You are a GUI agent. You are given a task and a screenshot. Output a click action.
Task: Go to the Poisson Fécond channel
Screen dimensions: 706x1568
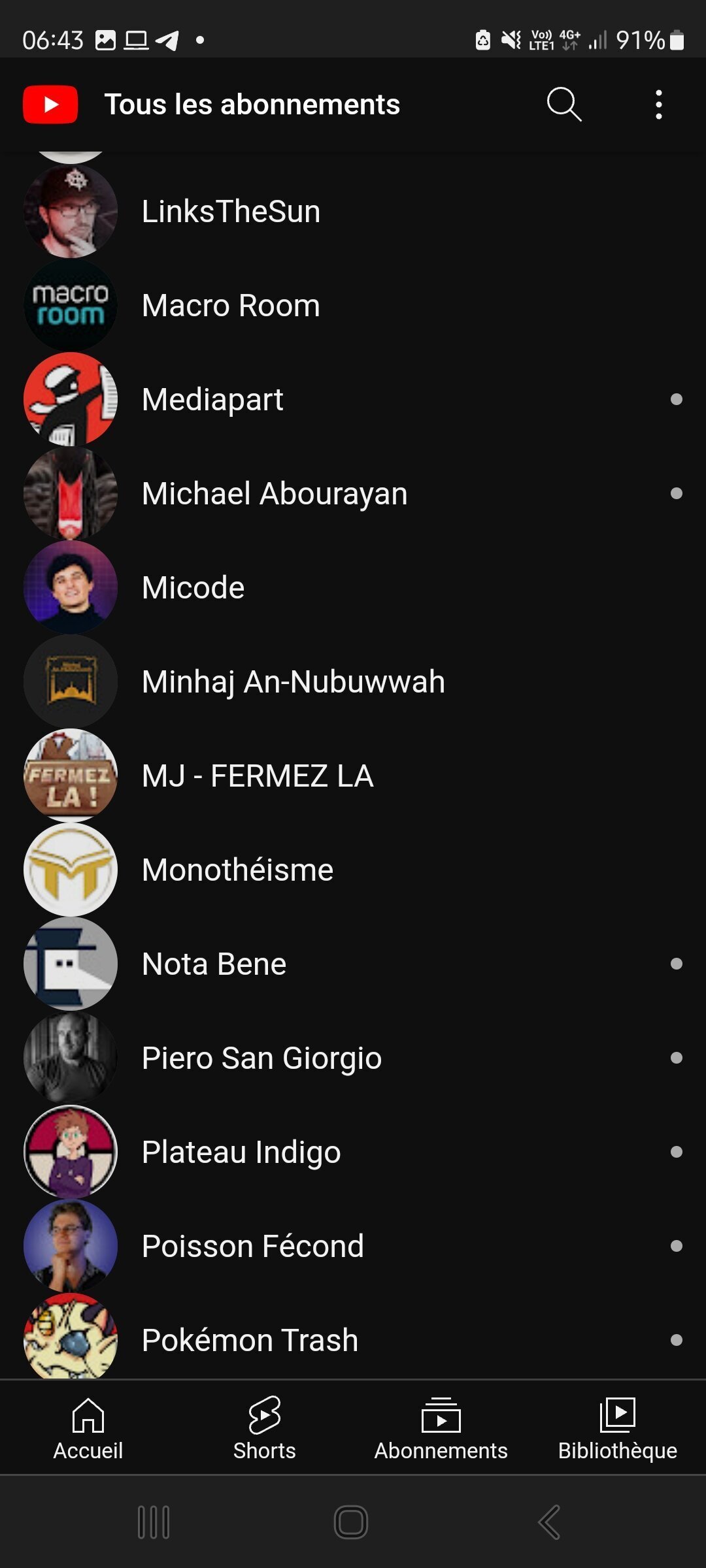[x=252, y=1247]
